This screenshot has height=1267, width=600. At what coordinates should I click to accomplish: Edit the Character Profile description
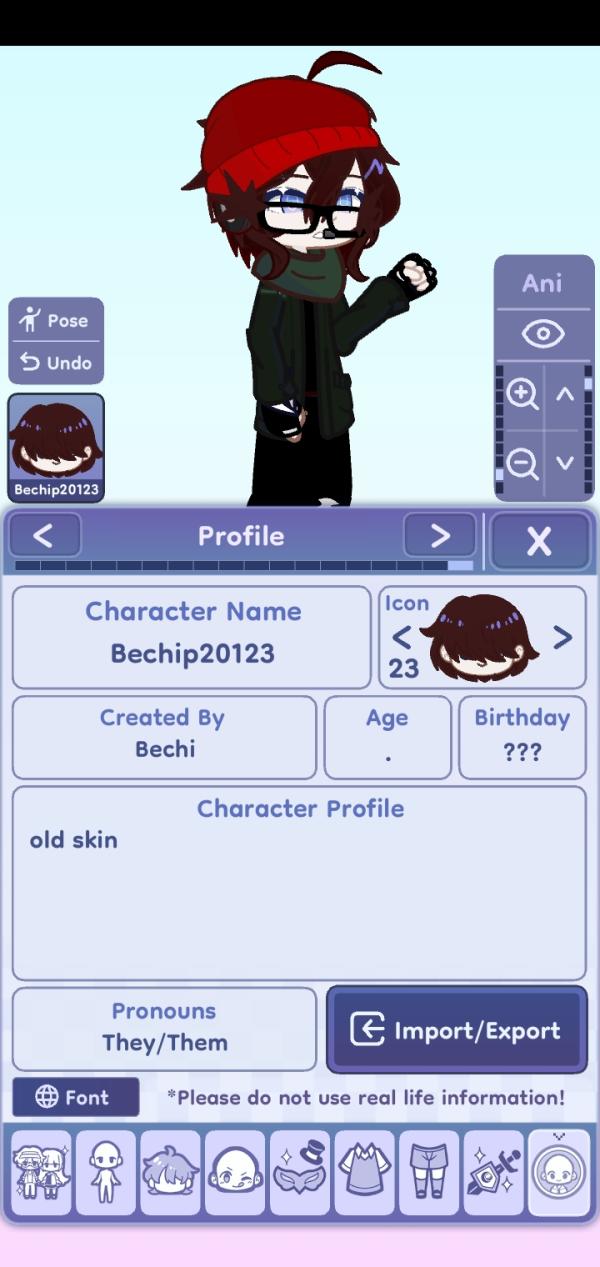point(298,900)
